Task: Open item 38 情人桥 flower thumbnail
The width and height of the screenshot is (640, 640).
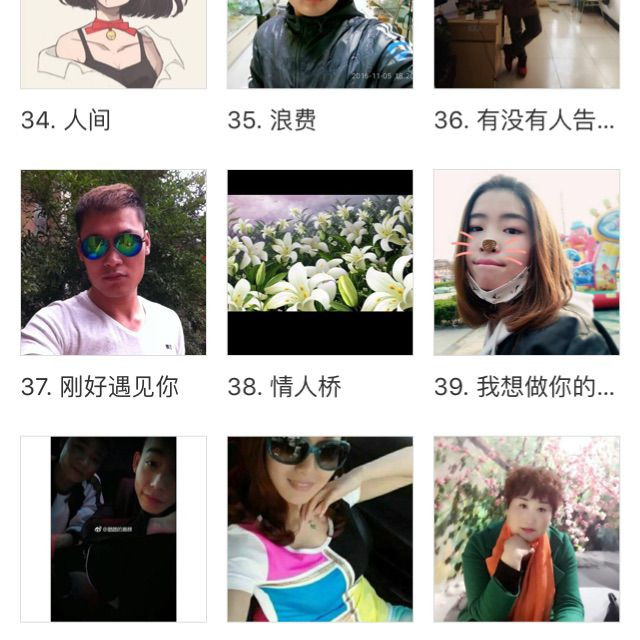Action: tap(320, 262)
